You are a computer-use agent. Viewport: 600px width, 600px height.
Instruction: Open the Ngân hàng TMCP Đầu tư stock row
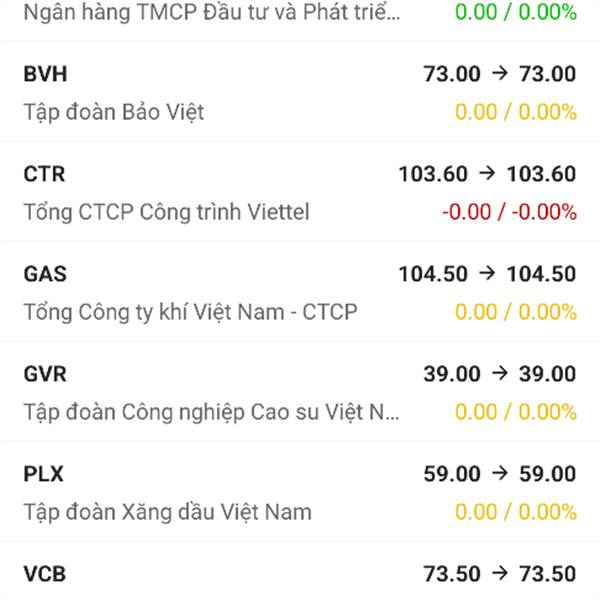point(300,14)
